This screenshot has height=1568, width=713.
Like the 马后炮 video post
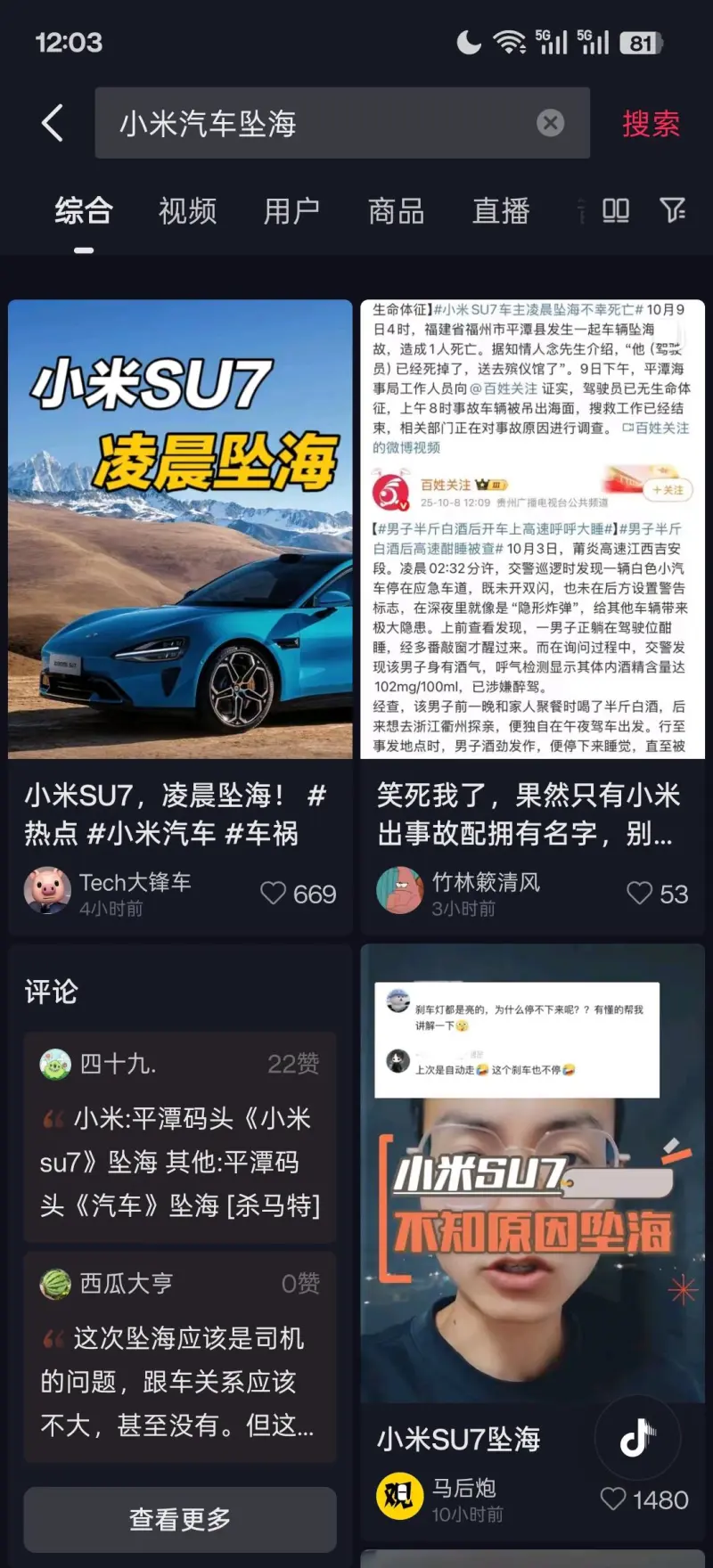coord(614,1499)
